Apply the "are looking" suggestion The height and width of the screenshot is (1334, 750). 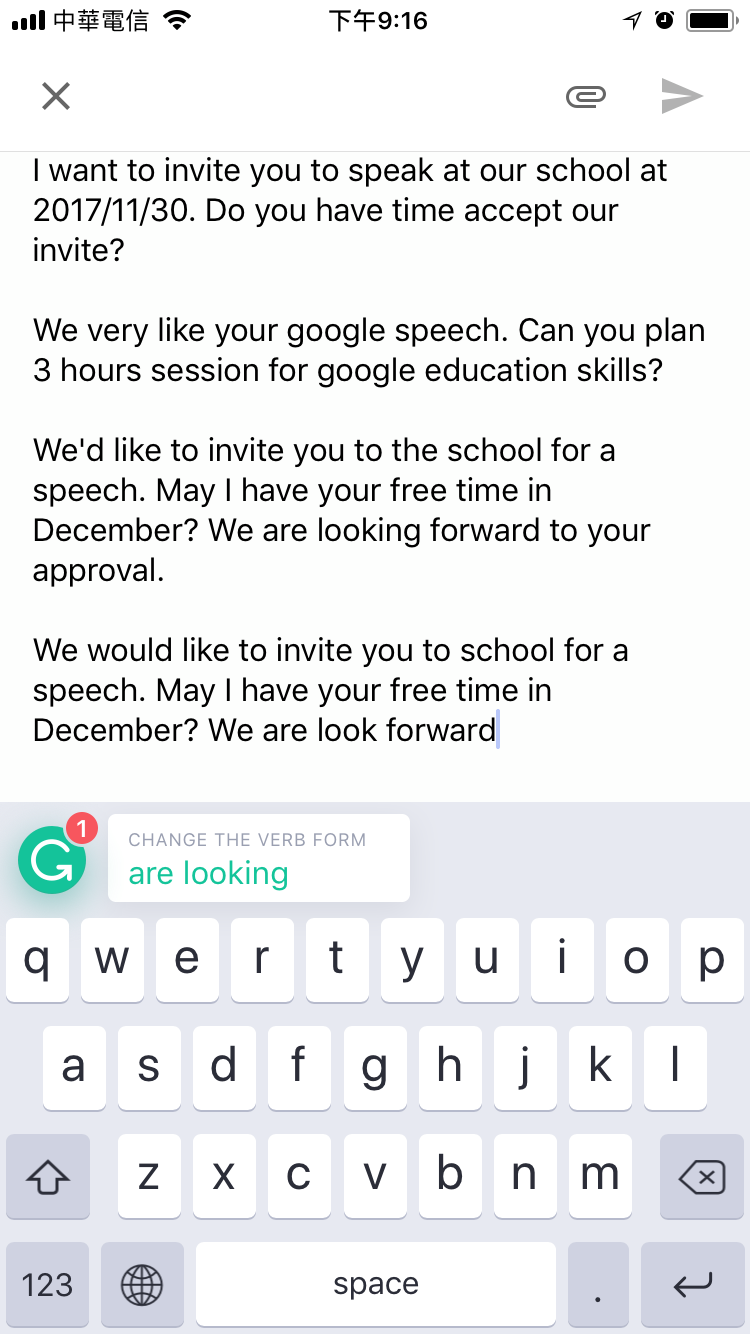(x=258, y=859)
